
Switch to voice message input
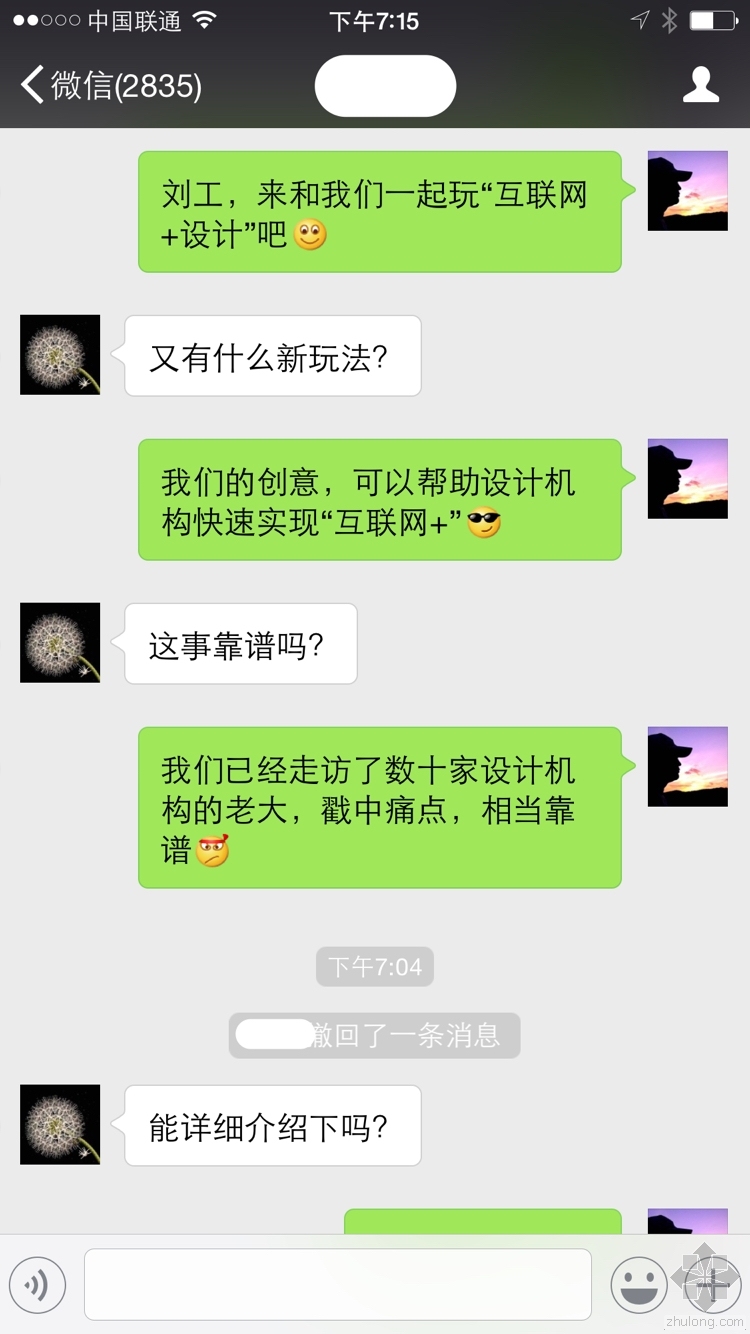click(37, 1285)
